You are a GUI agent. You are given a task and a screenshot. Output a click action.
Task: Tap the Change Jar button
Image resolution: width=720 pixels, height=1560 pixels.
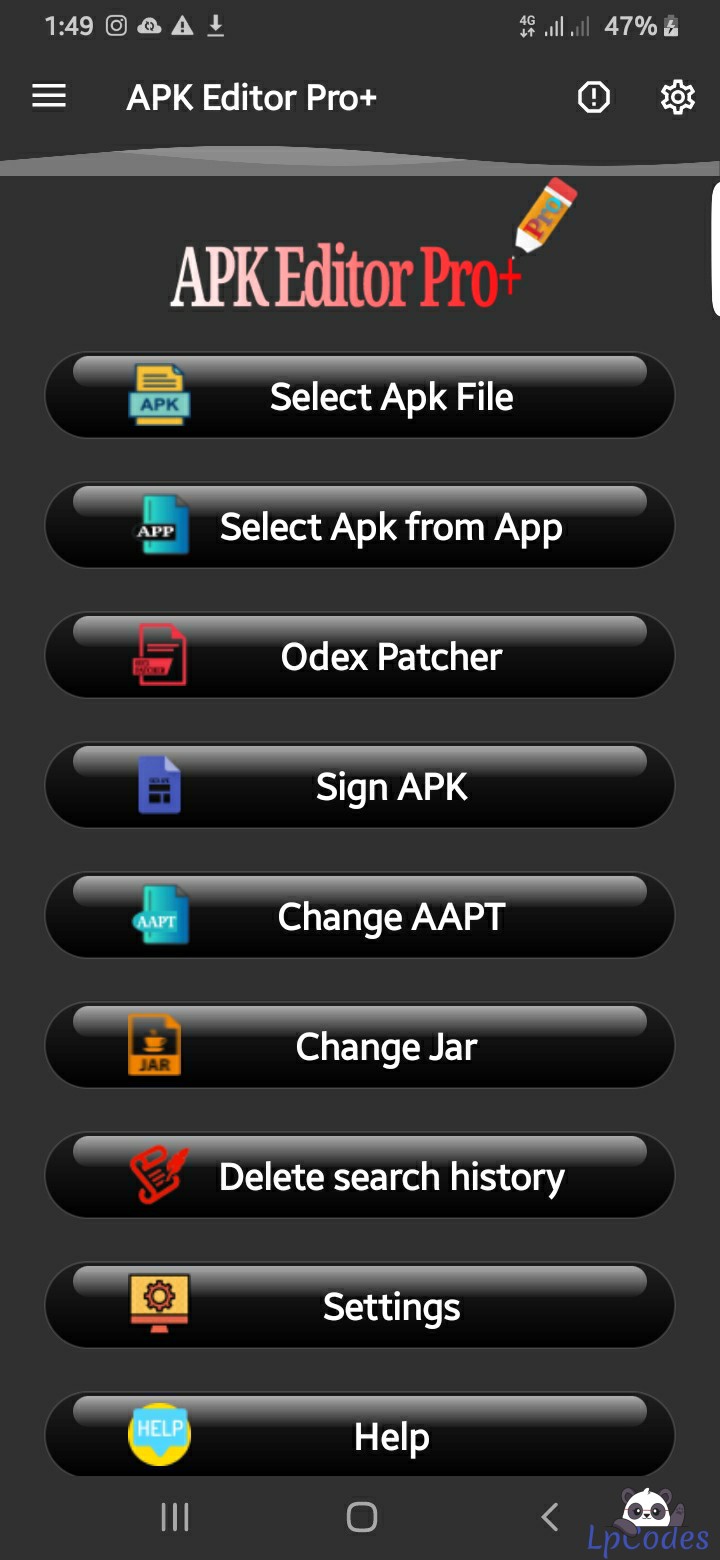click(360, 1047)
